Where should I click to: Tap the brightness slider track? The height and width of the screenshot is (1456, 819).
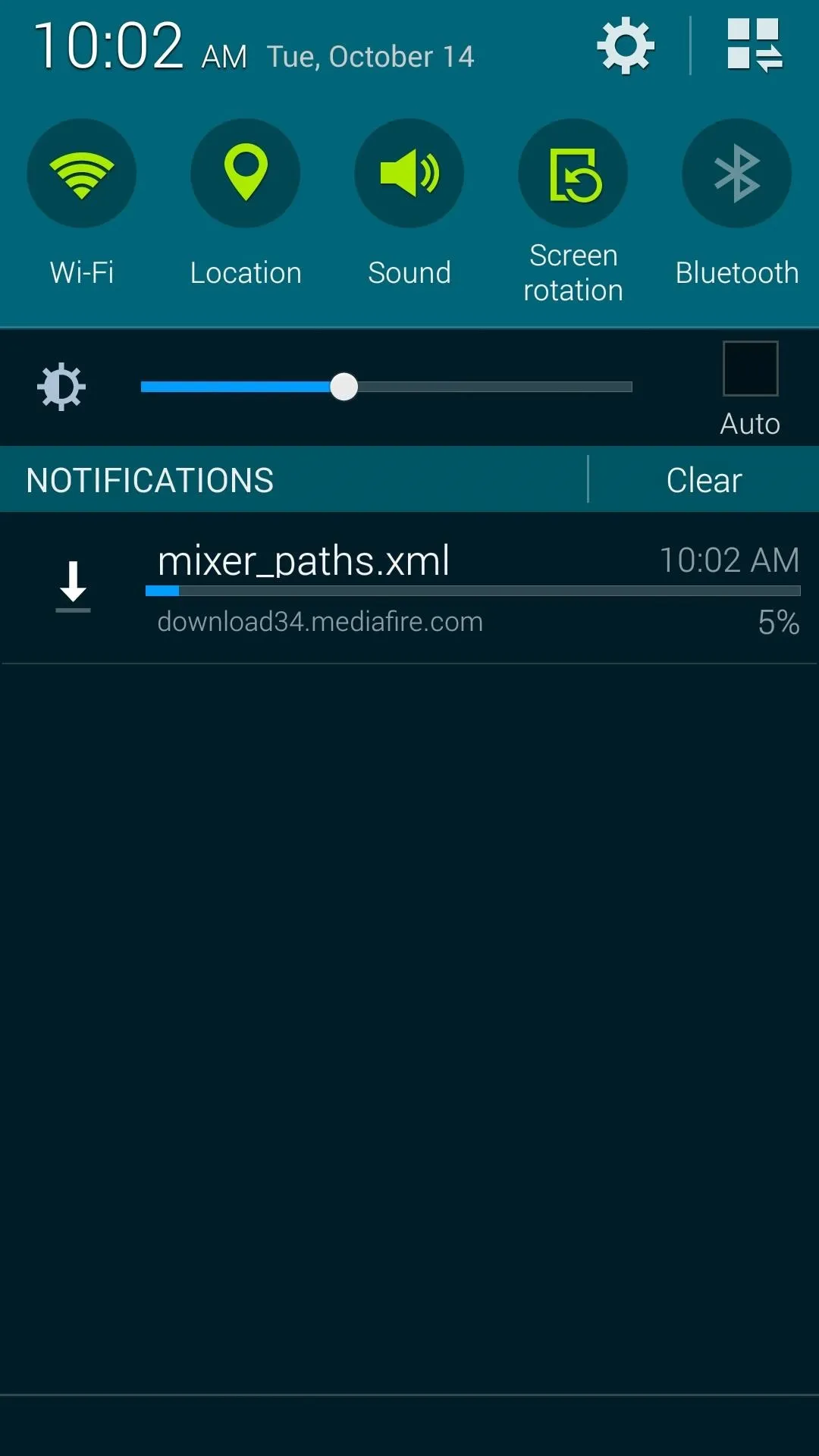[x=387, y=387]
